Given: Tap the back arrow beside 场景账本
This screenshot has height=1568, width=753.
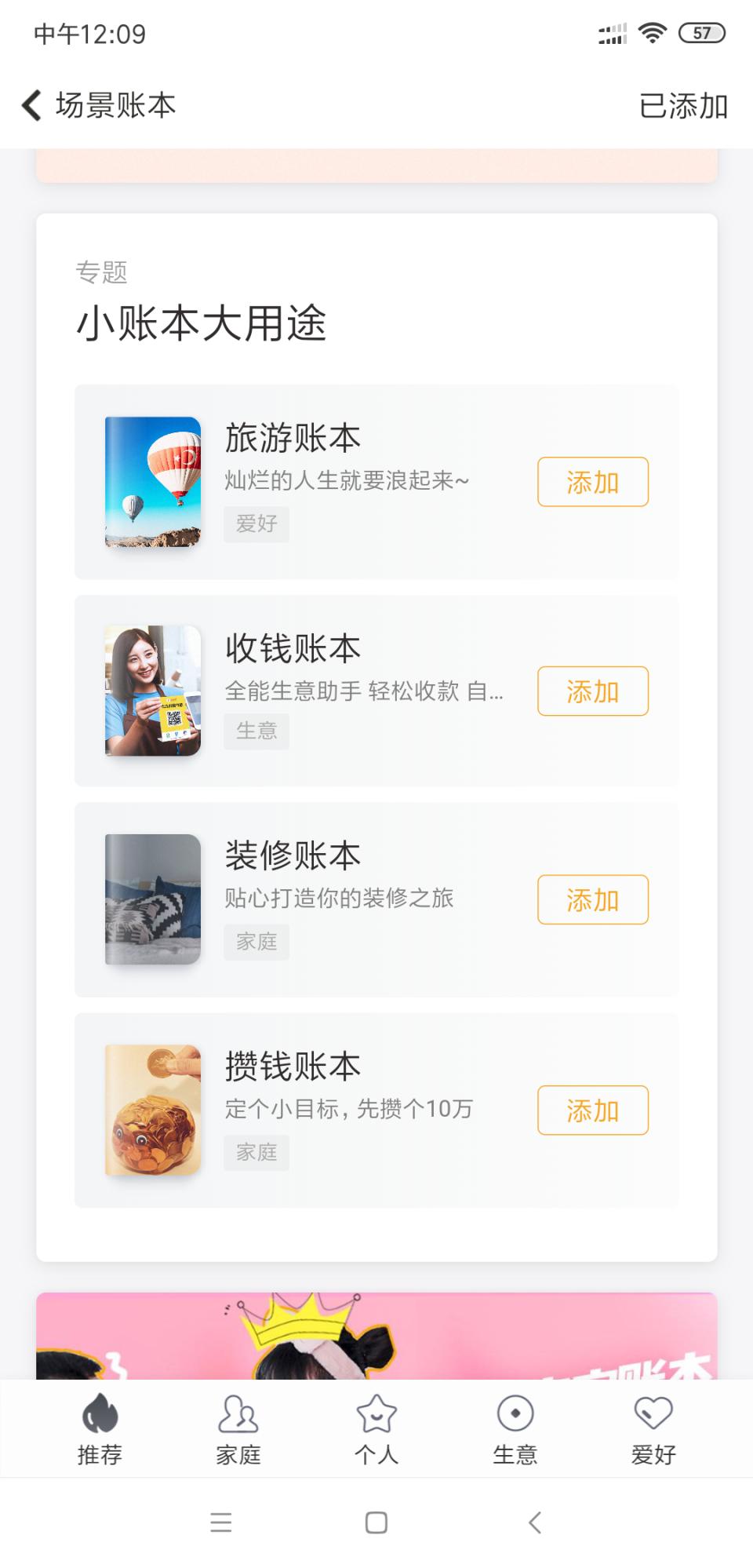Looking at the screenshot, I should tap(31, 104).
